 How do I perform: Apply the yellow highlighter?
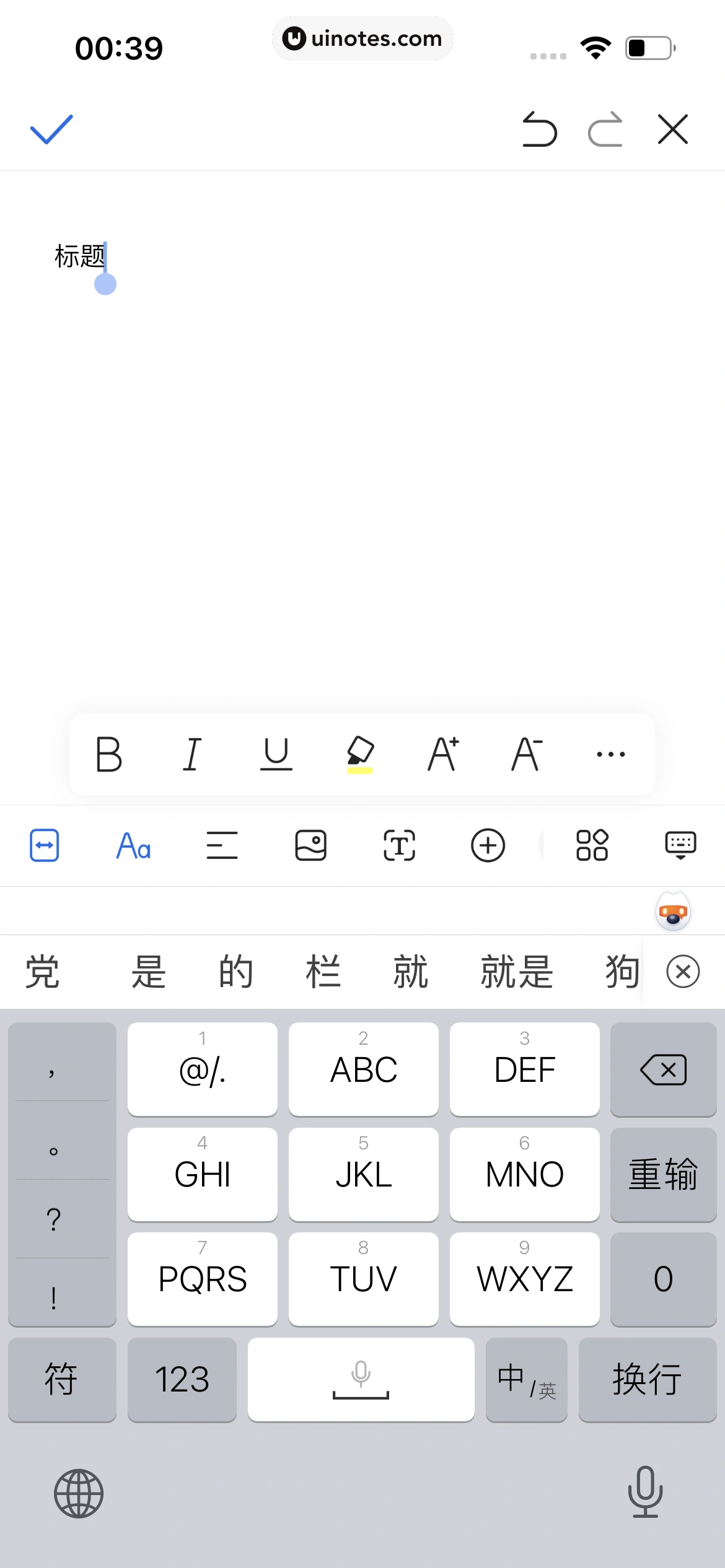[360, 754]
